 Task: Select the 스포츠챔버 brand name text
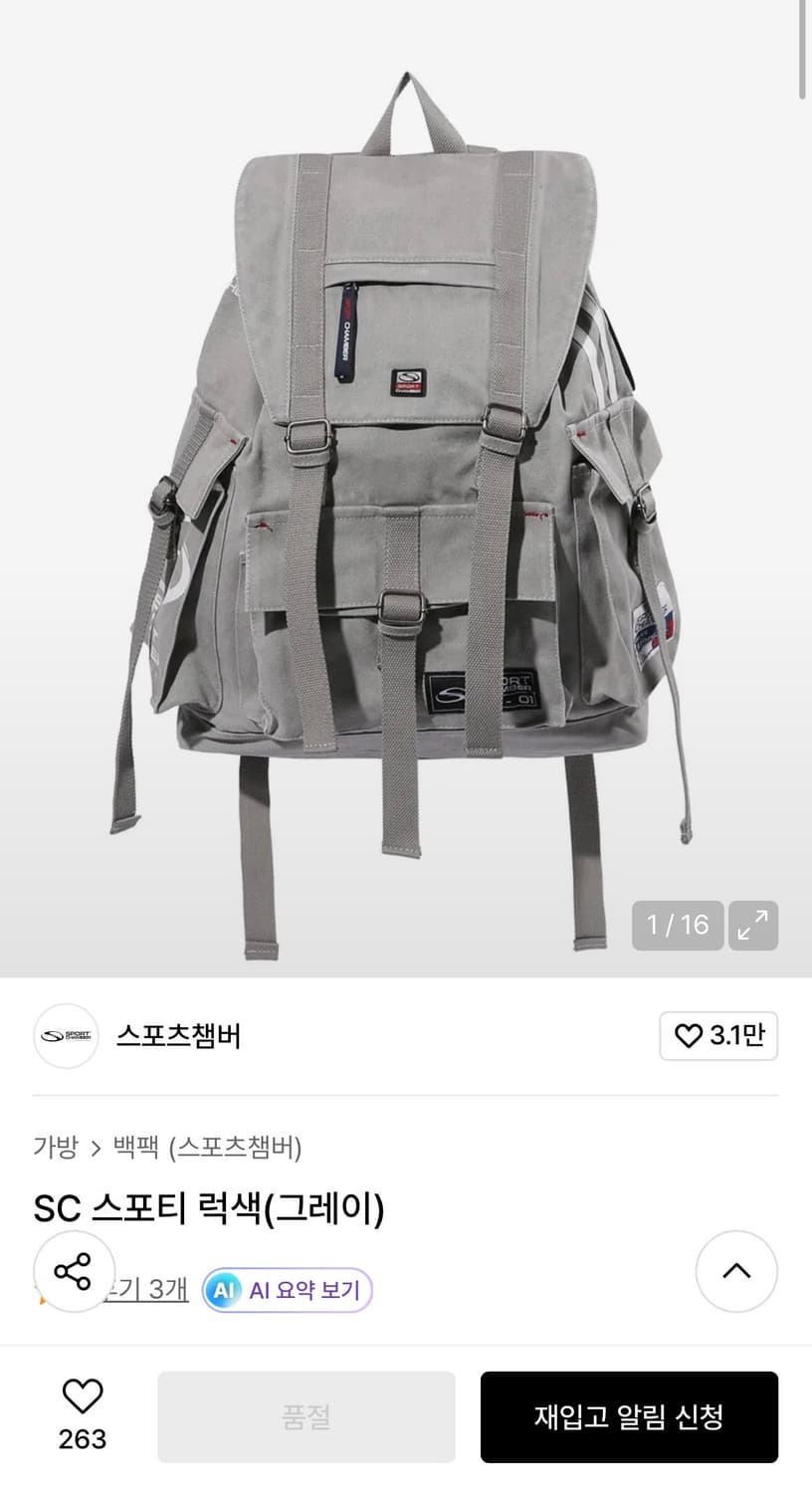pos(179,1036)
